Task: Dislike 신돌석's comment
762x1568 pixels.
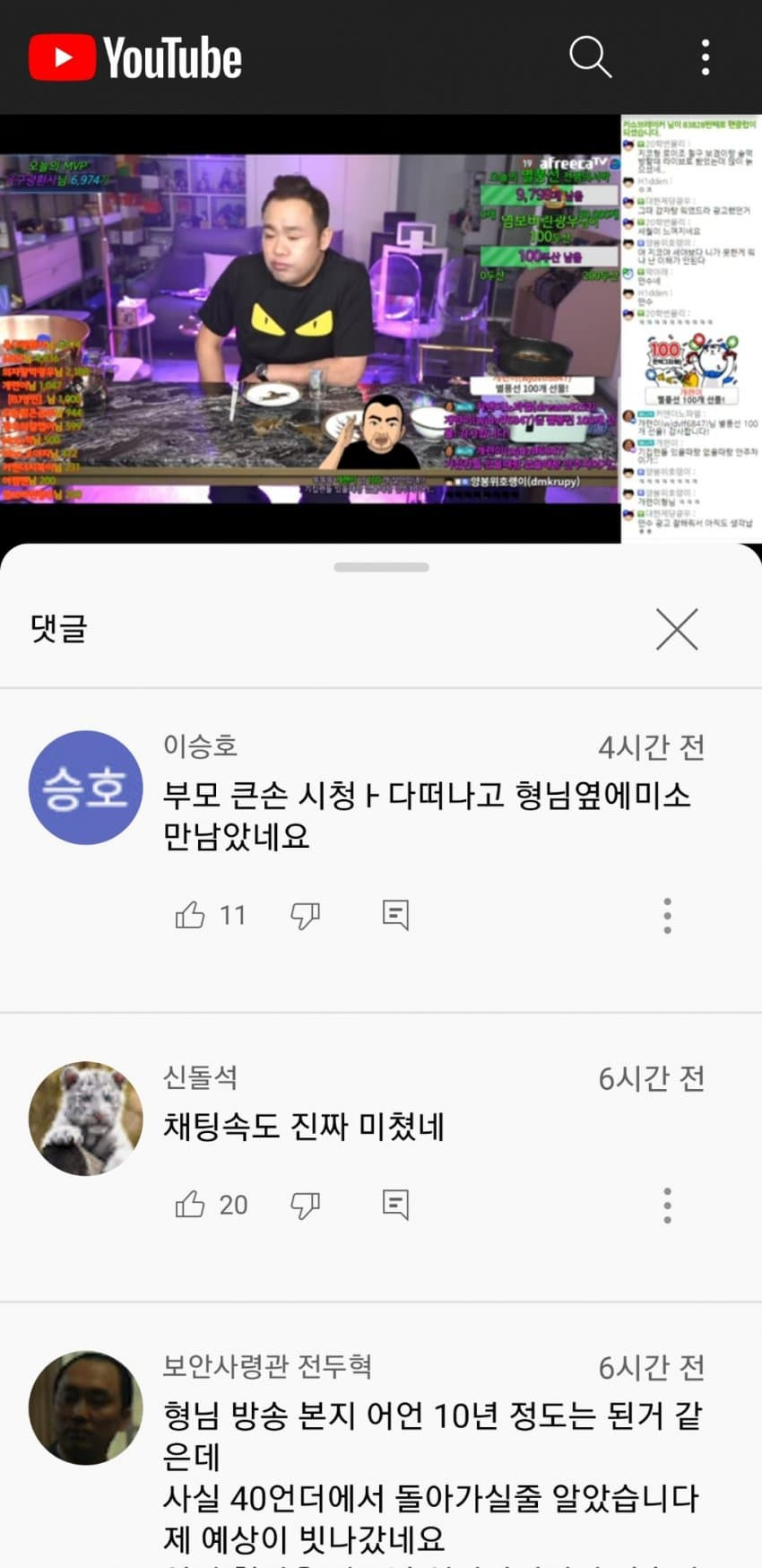Action: tap(305, 1205)
